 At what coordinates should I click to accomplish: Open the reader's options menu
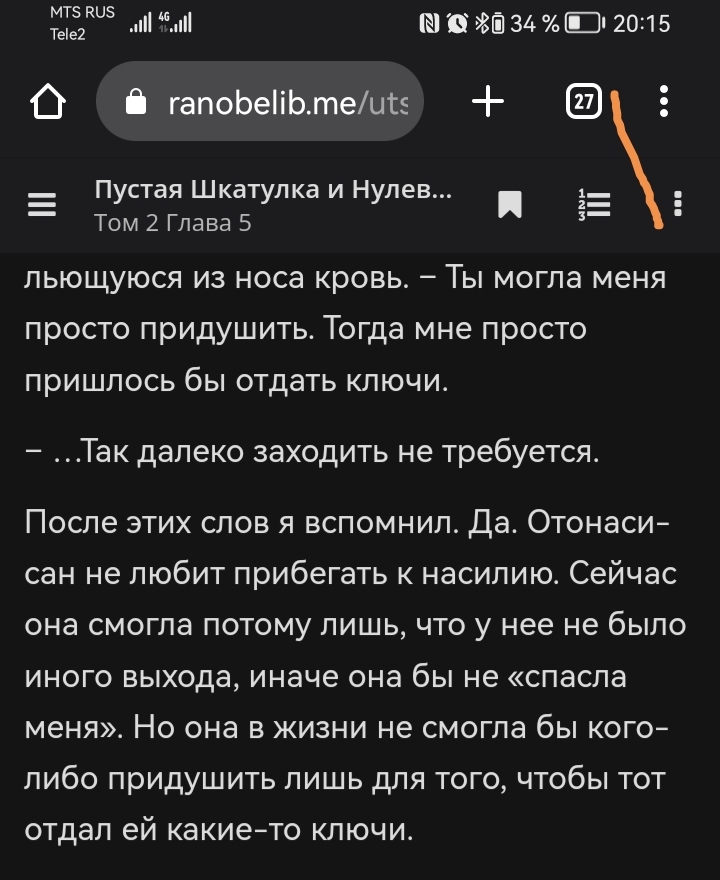679,204
